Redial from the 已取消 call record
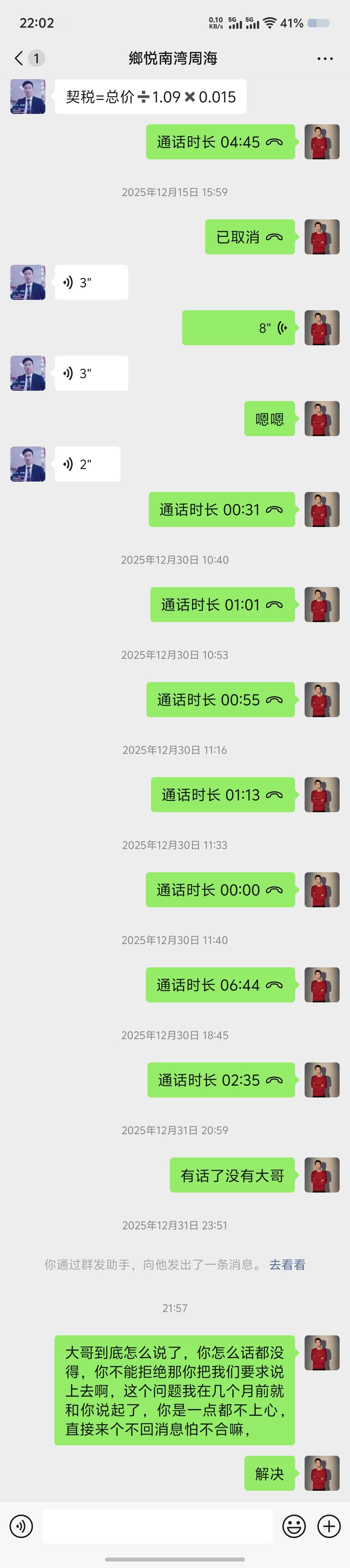Screen dimensions: 350x1568 [250, 237]
